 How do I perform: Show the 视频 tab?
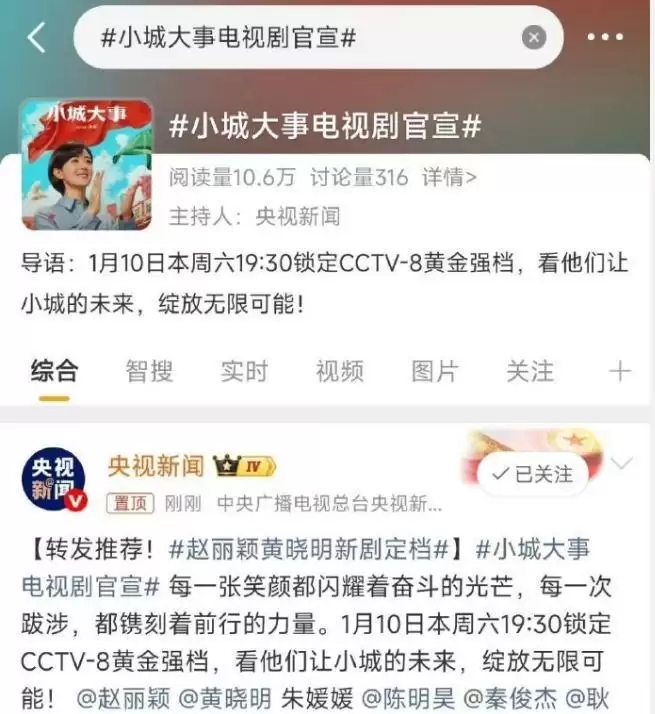(339, 371)
